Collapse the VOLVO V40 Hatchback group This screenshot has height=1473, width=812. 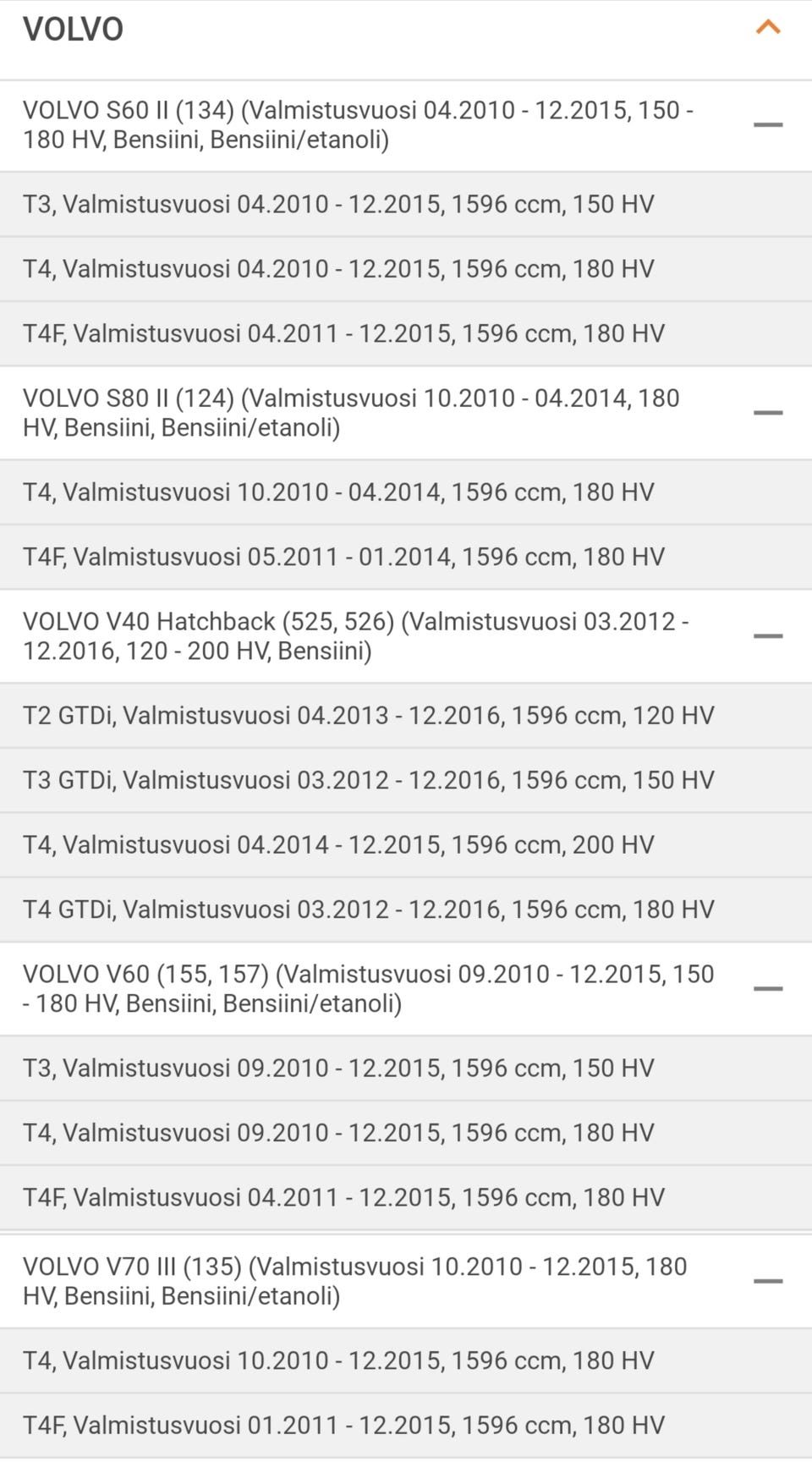pyautogui.click(x=768, y=636)
